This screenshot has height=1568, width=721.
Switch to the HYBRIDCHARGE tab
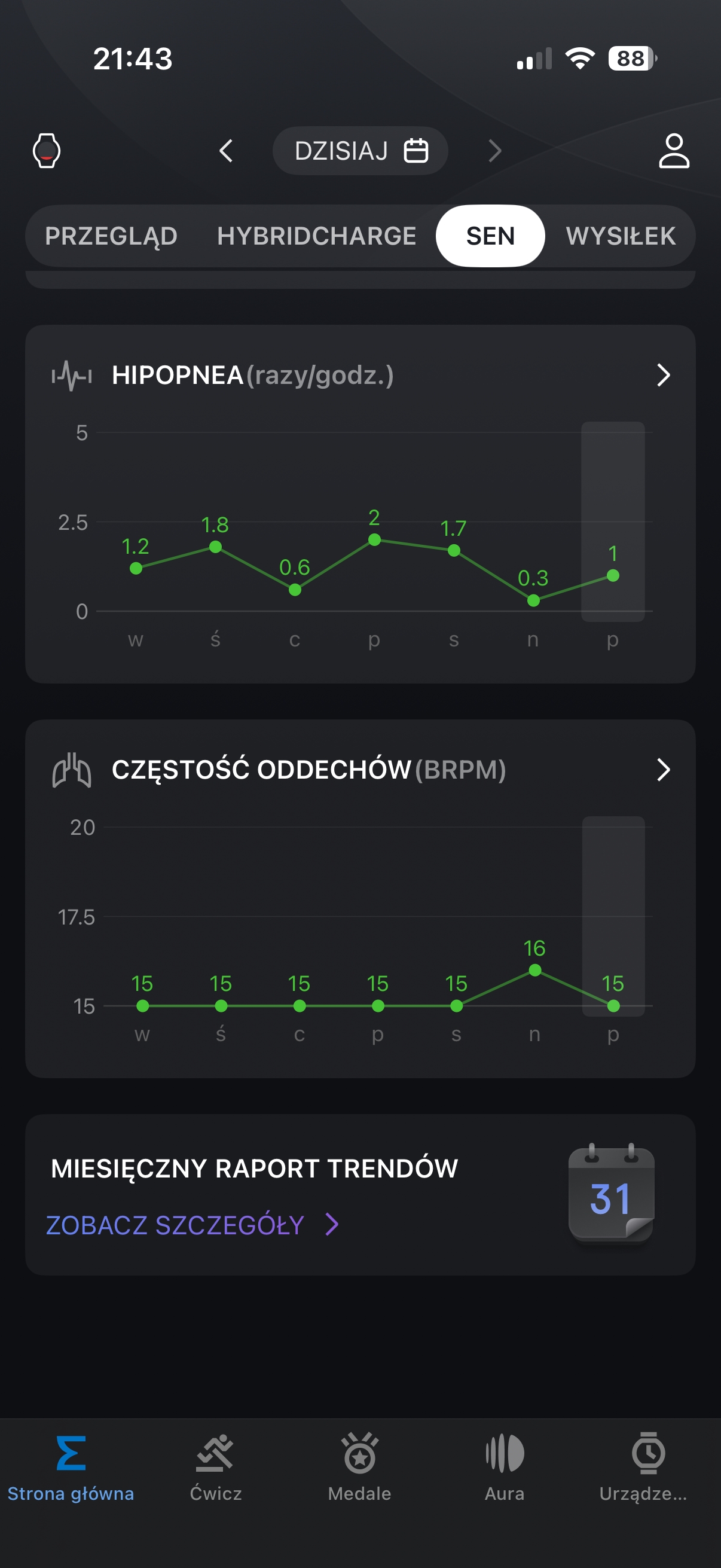tap(316, 236)
